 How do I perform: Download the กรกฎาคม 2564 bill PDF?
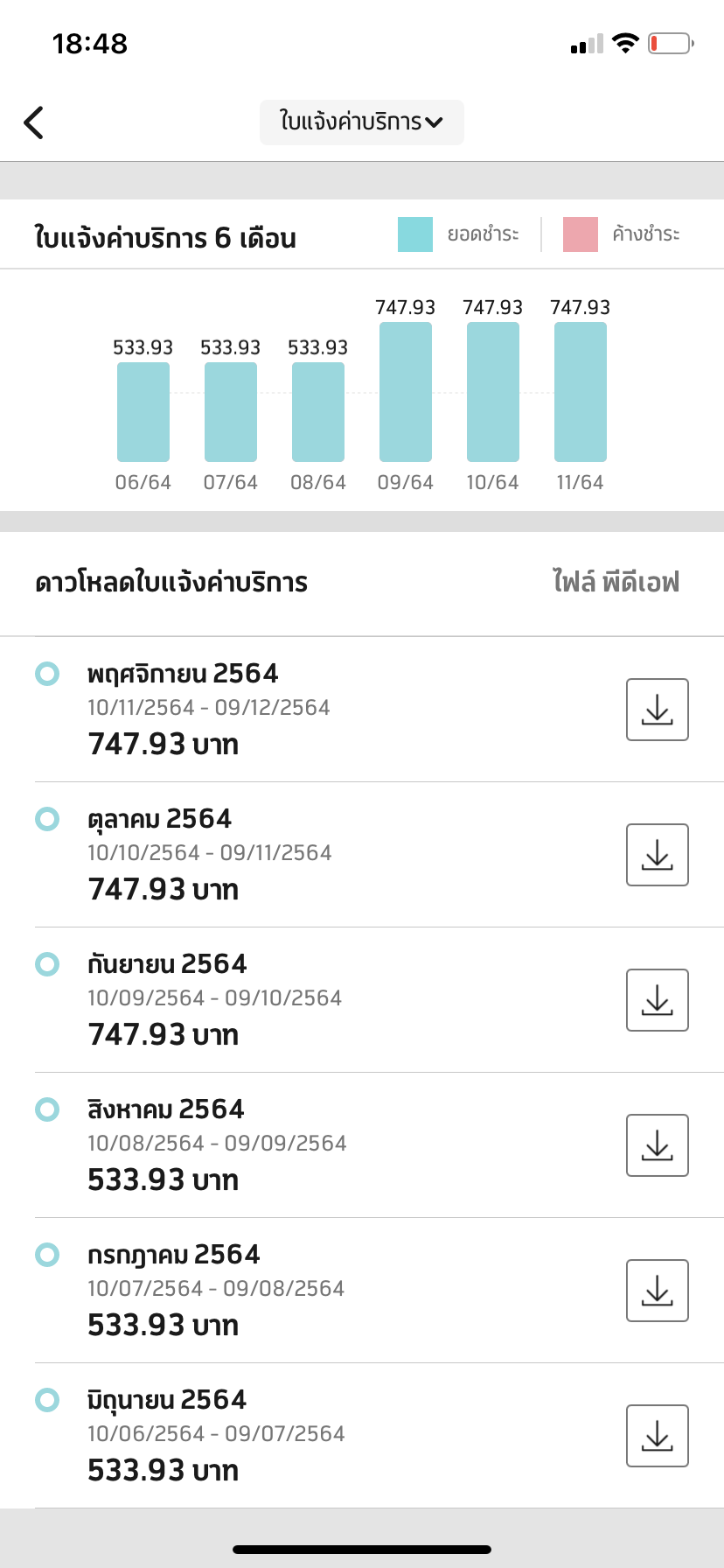coord(657,1291)
